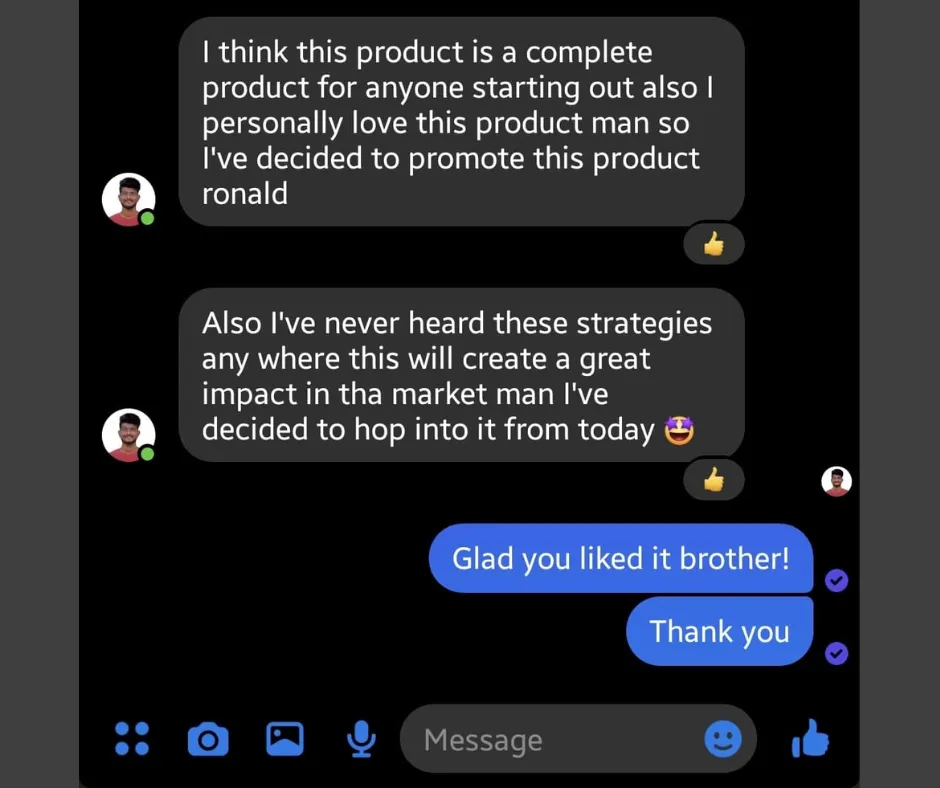This screenshot has width=940, height=788.
Task: Open the four-dot more actions menu
Action: (x=132, y=738)
